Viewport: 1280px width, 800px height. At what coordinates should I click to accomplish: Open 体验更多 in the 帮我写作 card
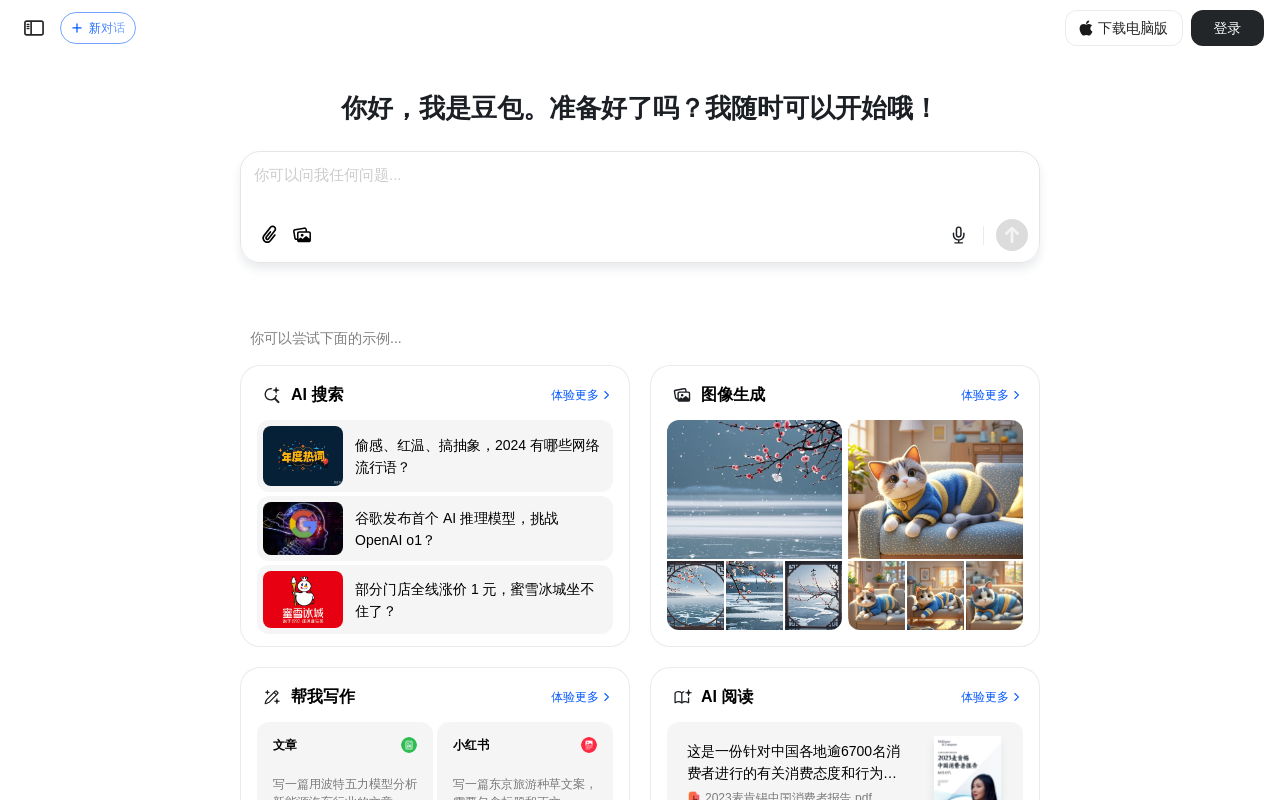(x=580, y=697)
